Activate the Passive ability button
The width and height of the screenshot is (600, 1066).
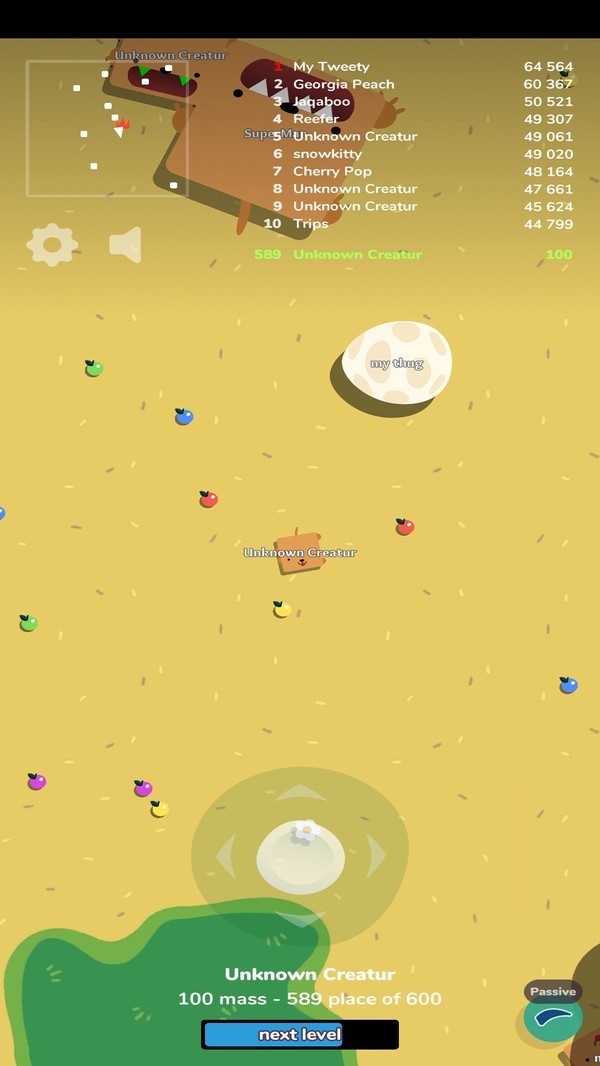[553, 1017]
